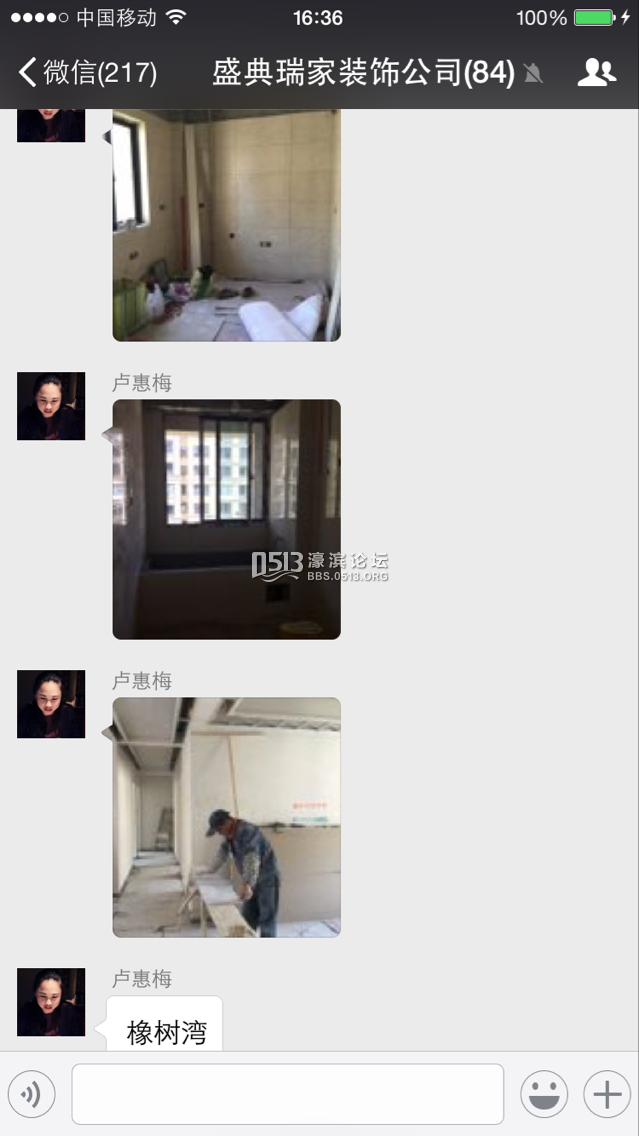
Task: Go back to the 微信 chat list
Action: click(x=88, y=72)
